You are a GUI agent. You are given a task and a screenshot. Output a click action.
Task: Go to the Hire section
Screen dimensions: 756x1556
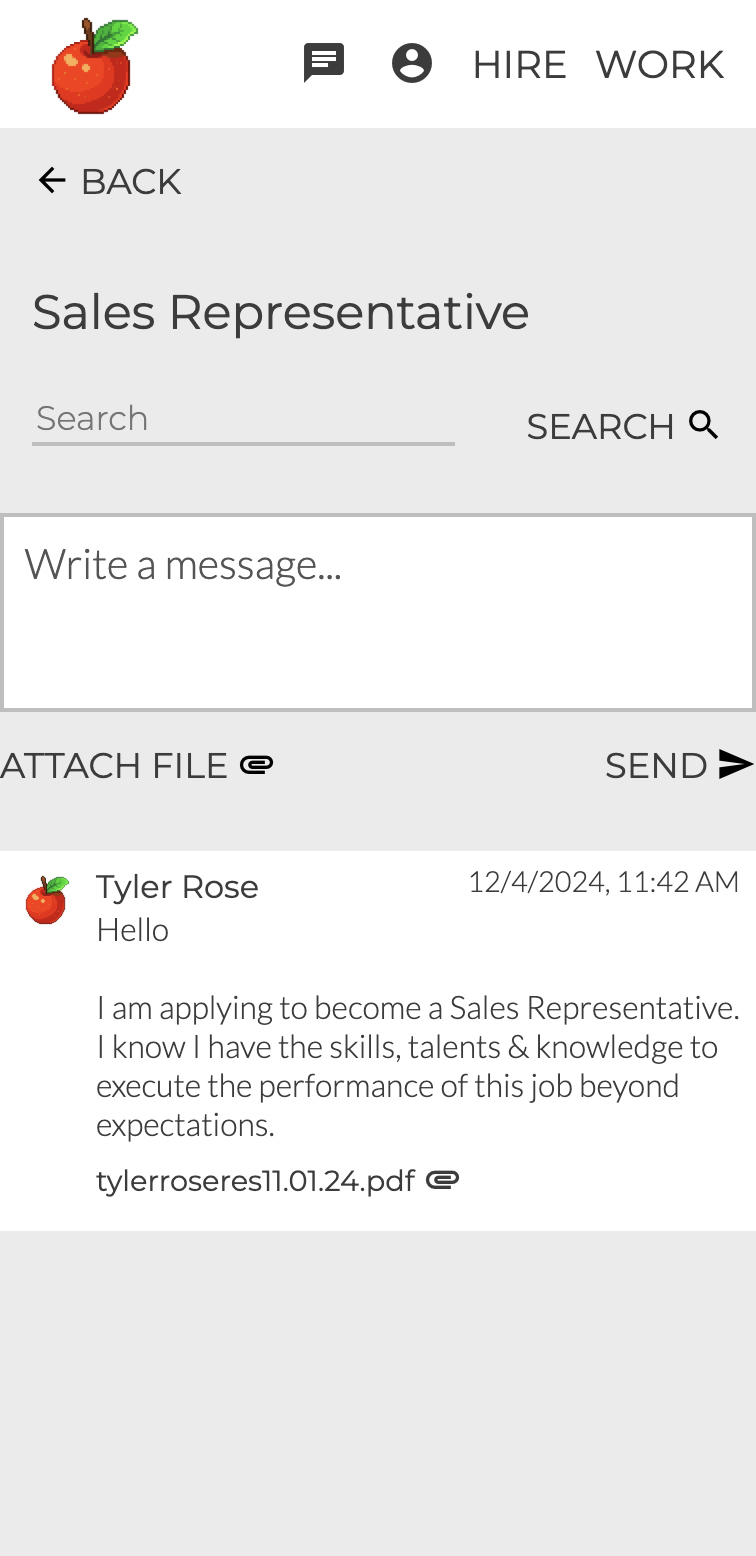519,65
